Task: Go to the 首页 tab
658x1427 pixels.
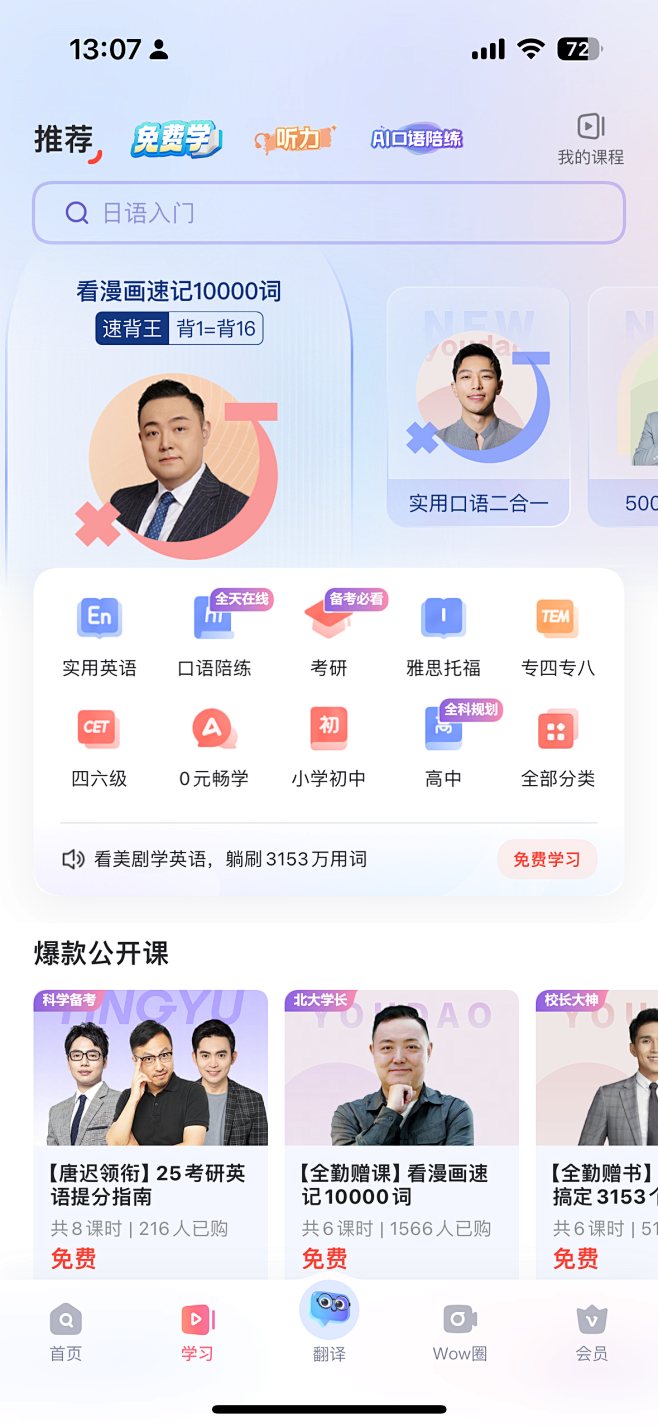Action: coord(66,1333)
